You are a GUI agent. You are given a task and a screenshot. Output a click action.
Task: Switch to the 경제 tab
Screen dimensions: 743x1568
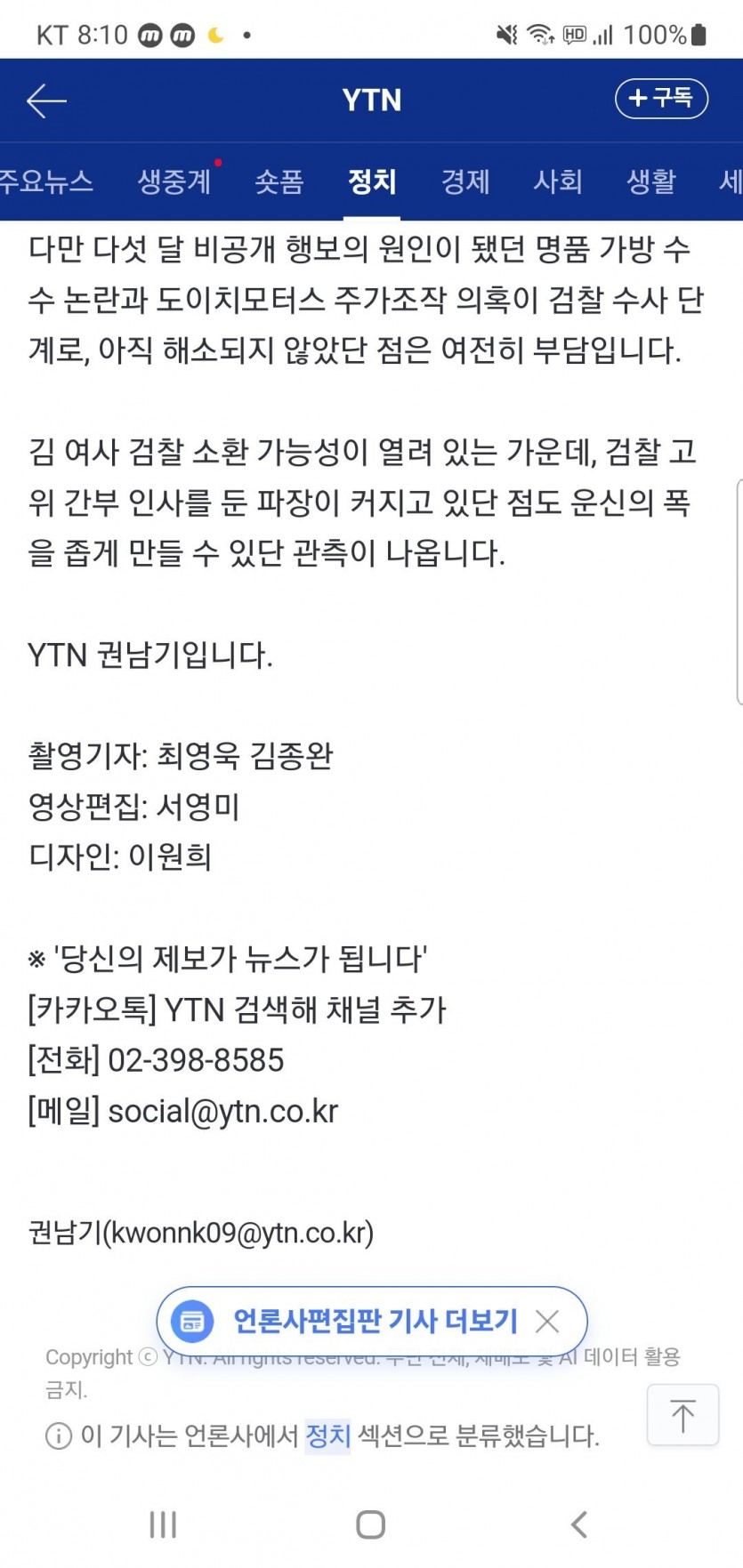pyautogui.click(x=465, y=181)
